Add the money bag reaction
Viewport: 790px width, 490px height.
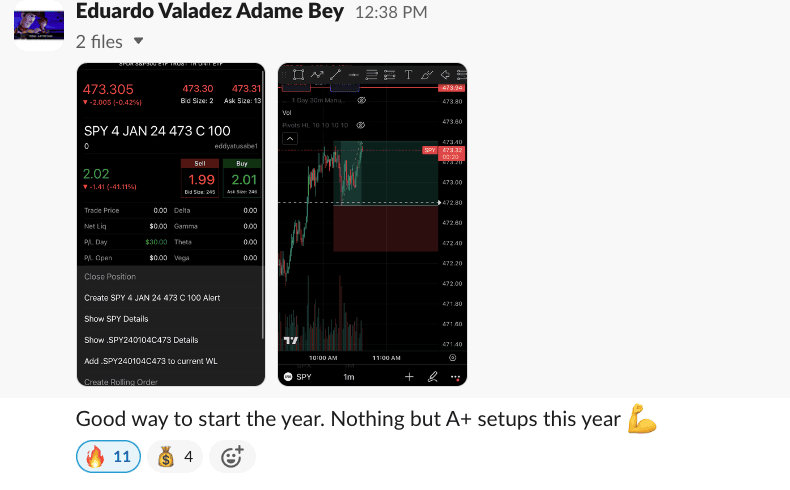point(176,457)
